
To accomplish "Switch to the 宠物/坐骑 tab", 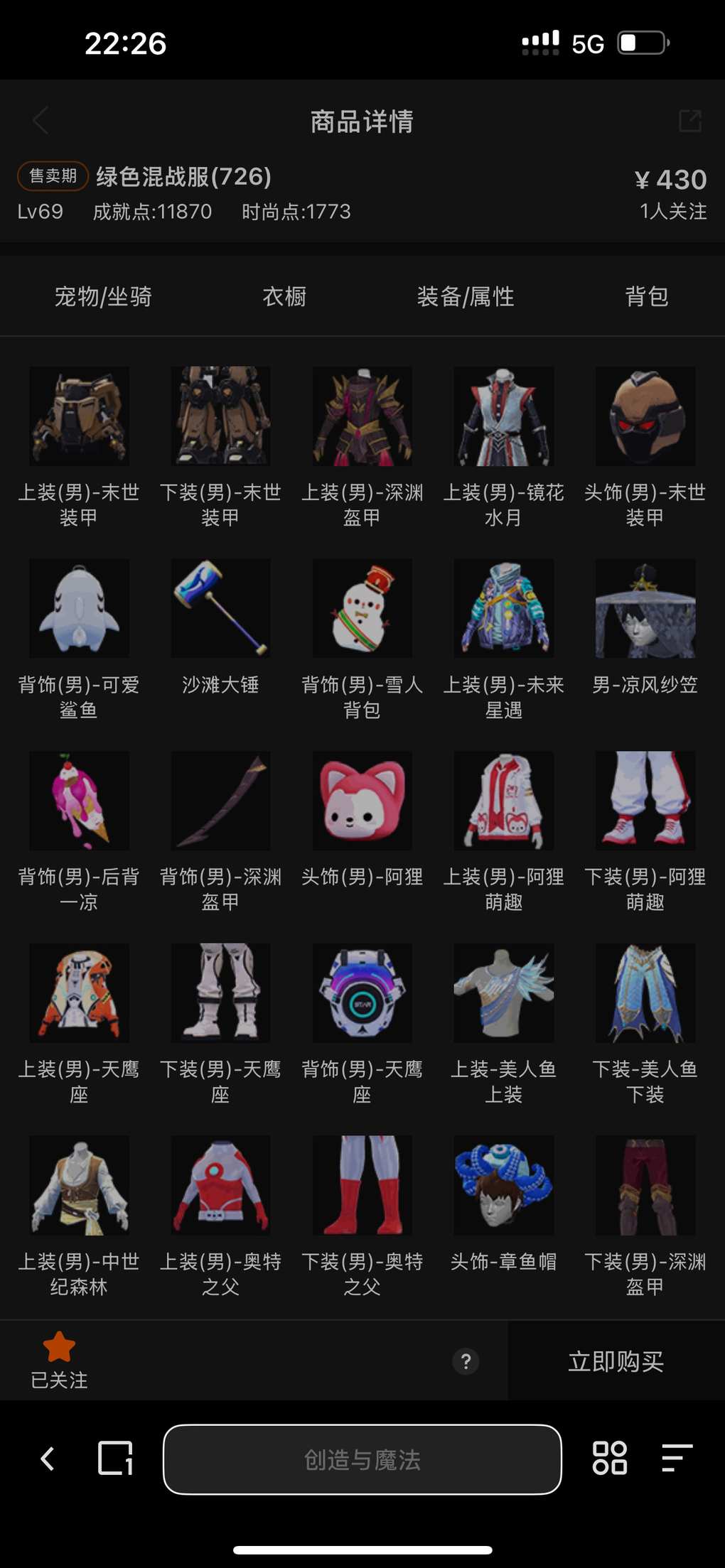I will 103,296.
